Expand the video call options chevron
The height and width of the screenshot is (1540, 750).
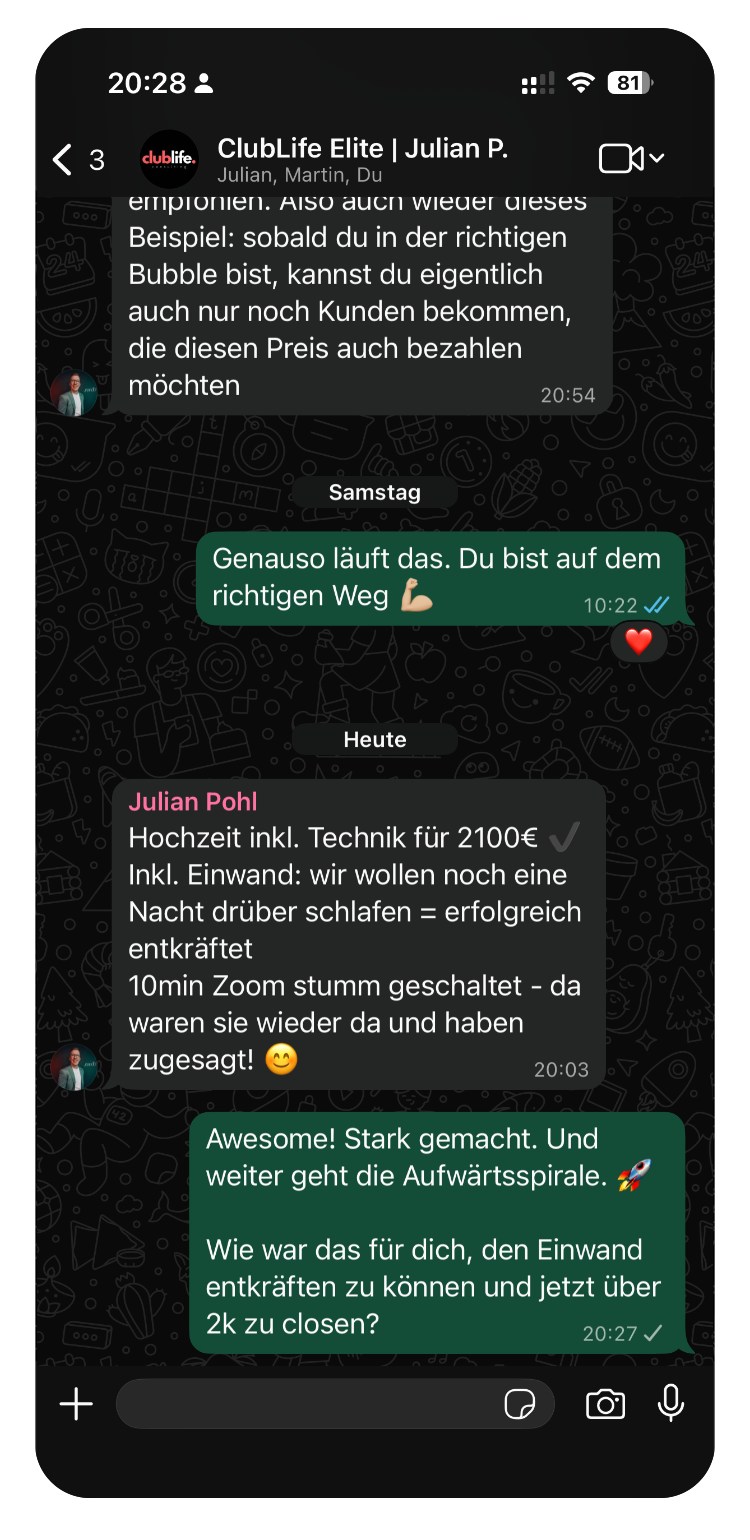655,157
